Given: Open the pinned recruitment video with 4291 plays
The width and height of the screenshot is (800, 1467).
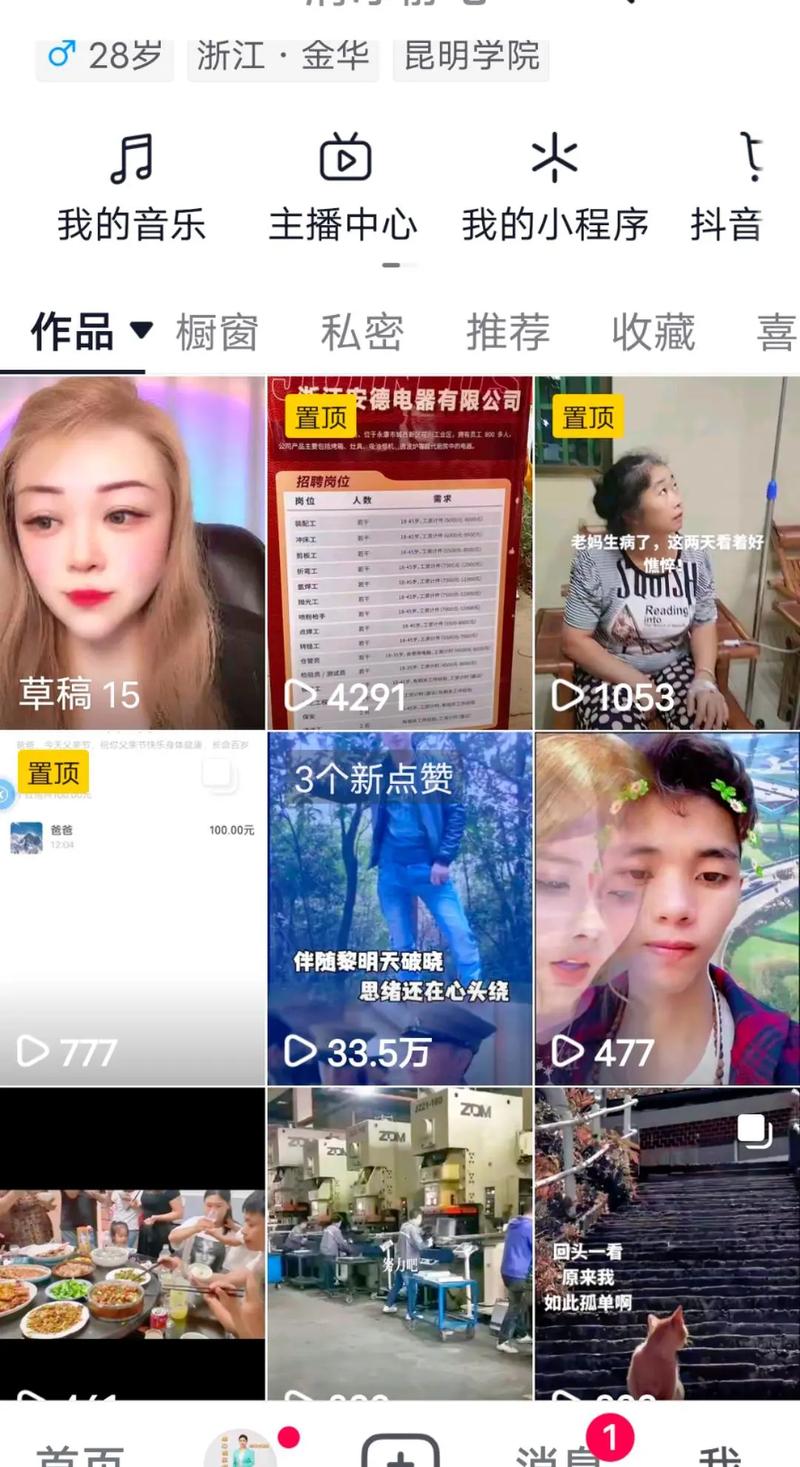Looking at the screenshot, I should [x=399, y=552].
